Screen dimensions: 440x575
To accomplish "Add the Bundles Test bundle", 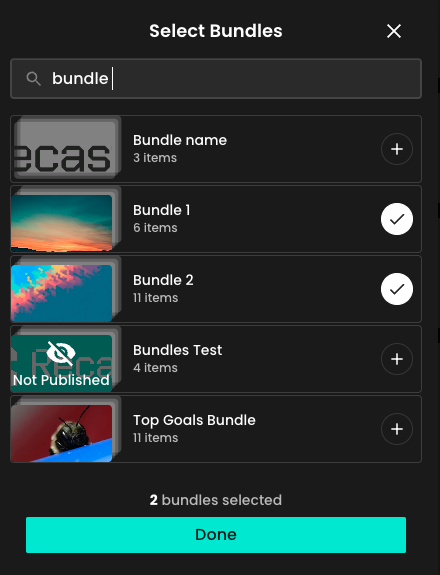I will click(397, 359).
